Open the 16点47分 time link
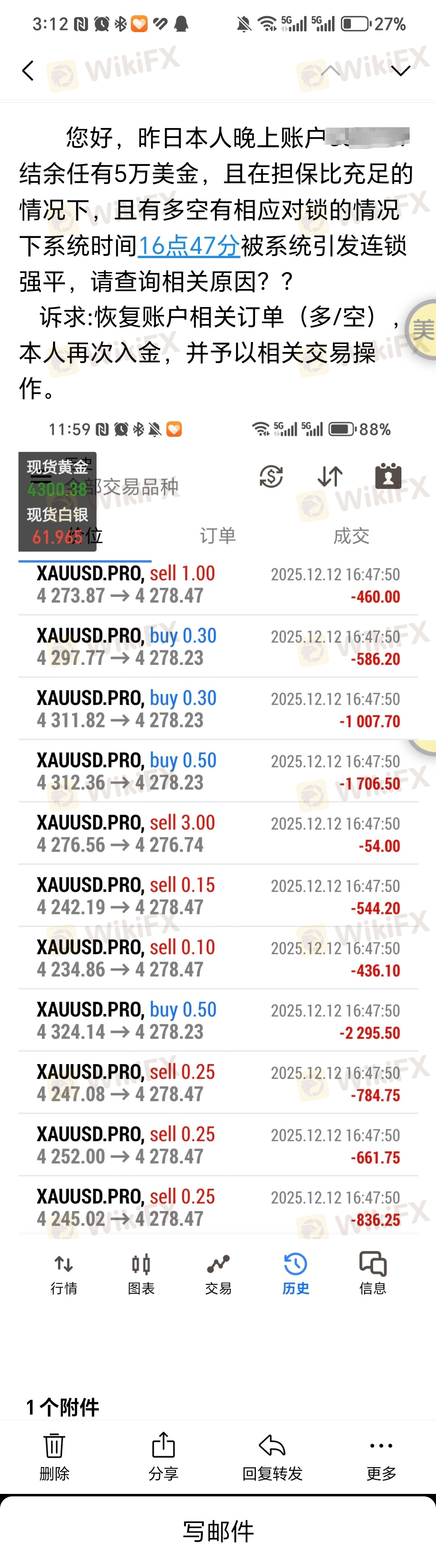 tap(188, 246)
